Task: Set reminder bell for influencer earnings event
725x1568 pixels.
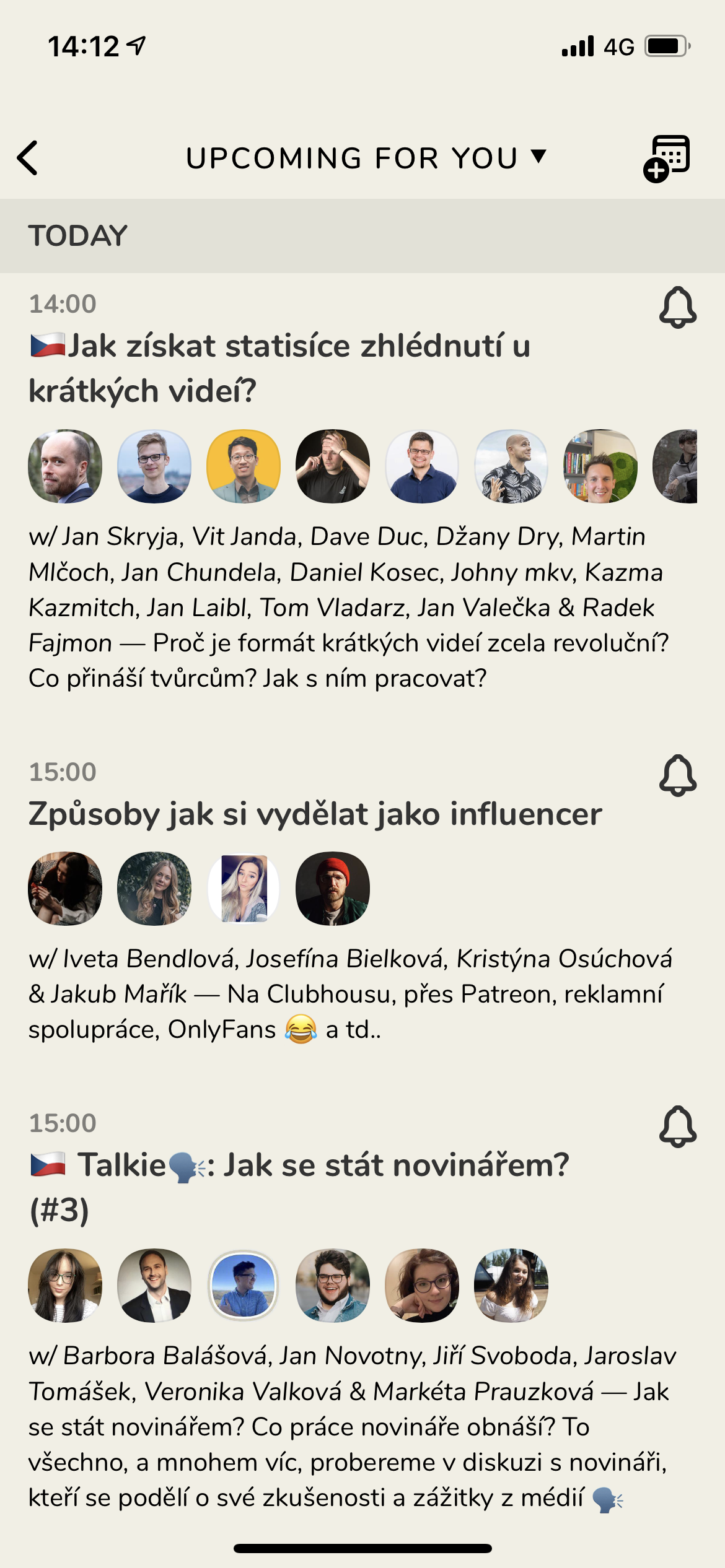Action: [678, 775]
